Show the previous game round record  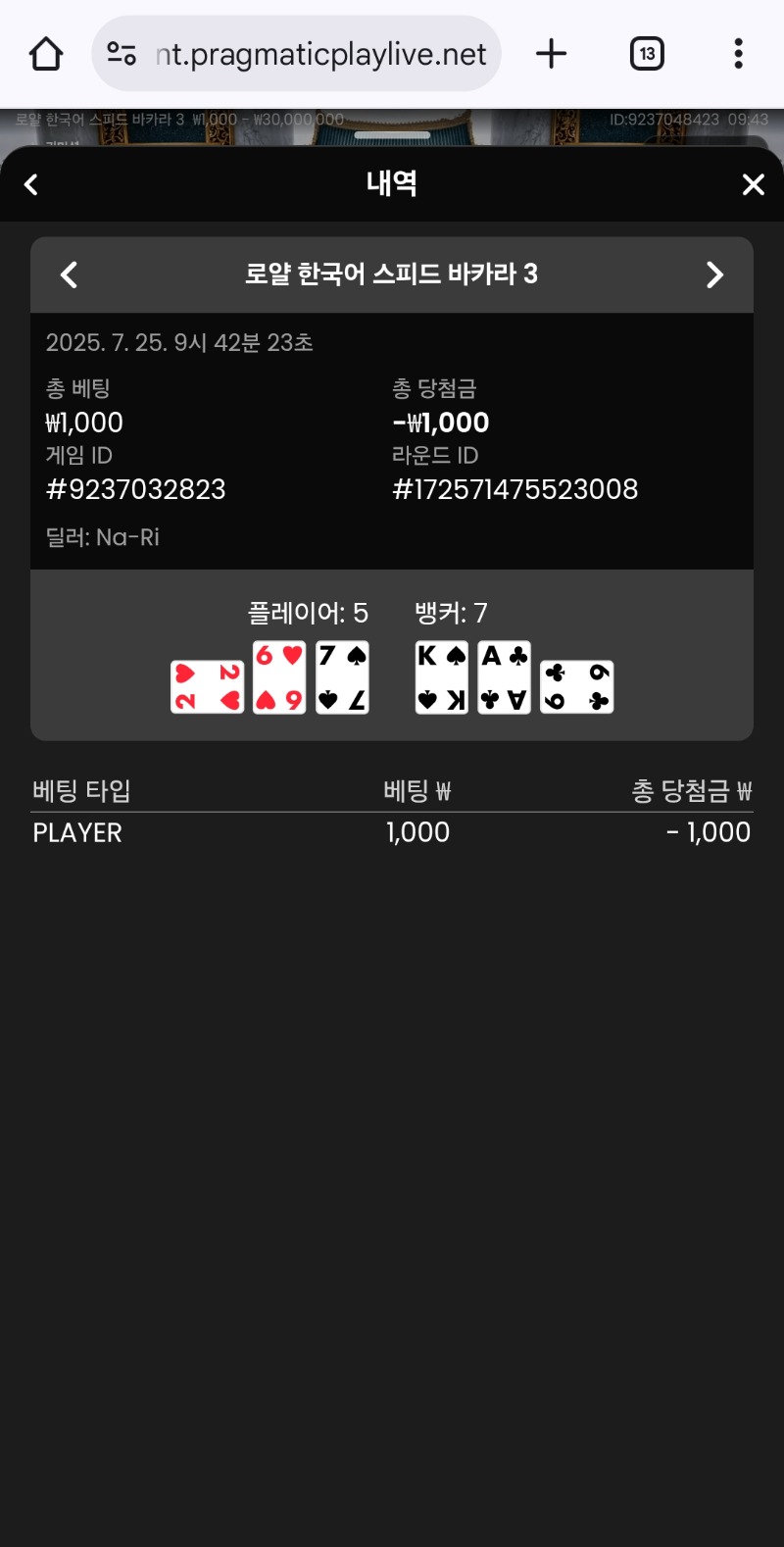tap(69, 274)
